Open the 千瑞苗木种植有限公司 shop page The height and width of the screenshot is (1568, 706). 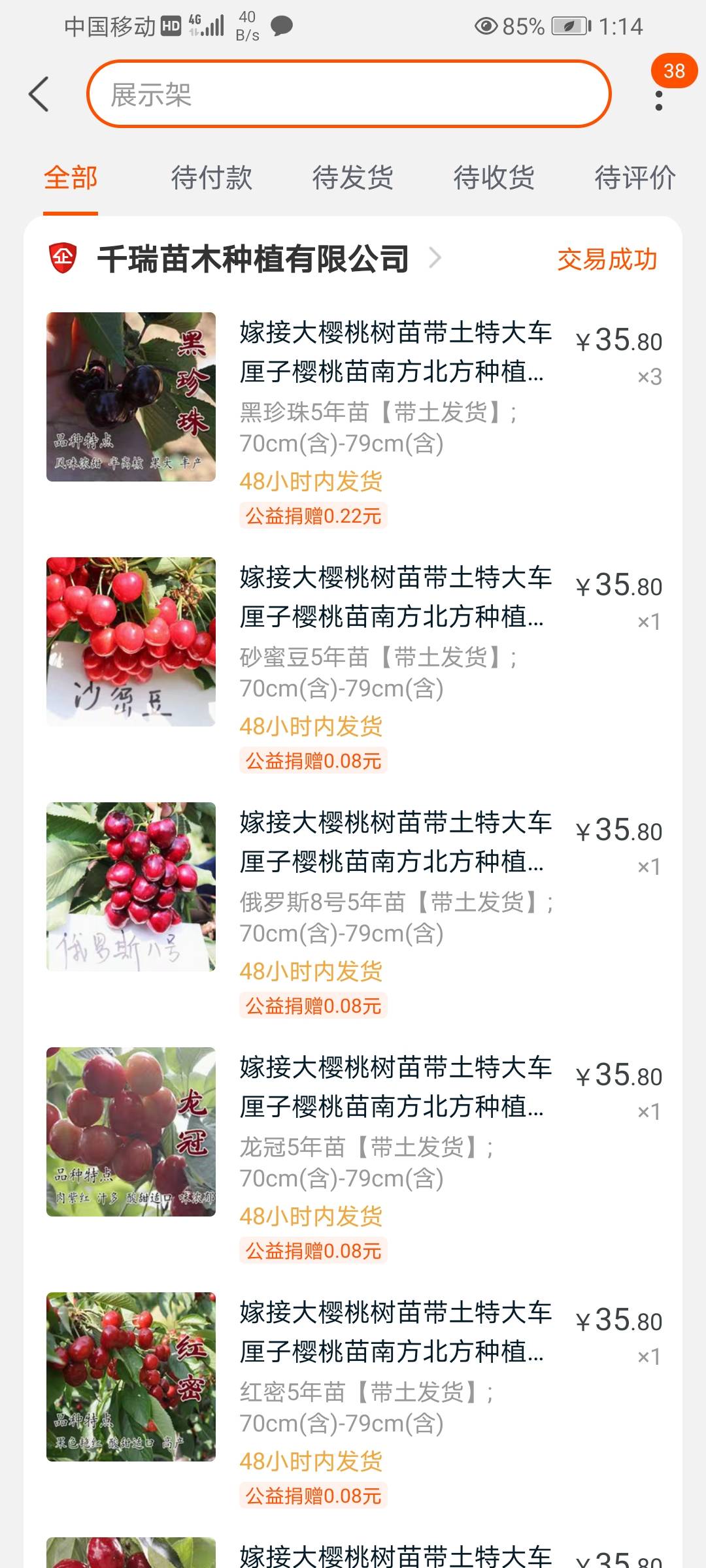(x=254, y=259)
